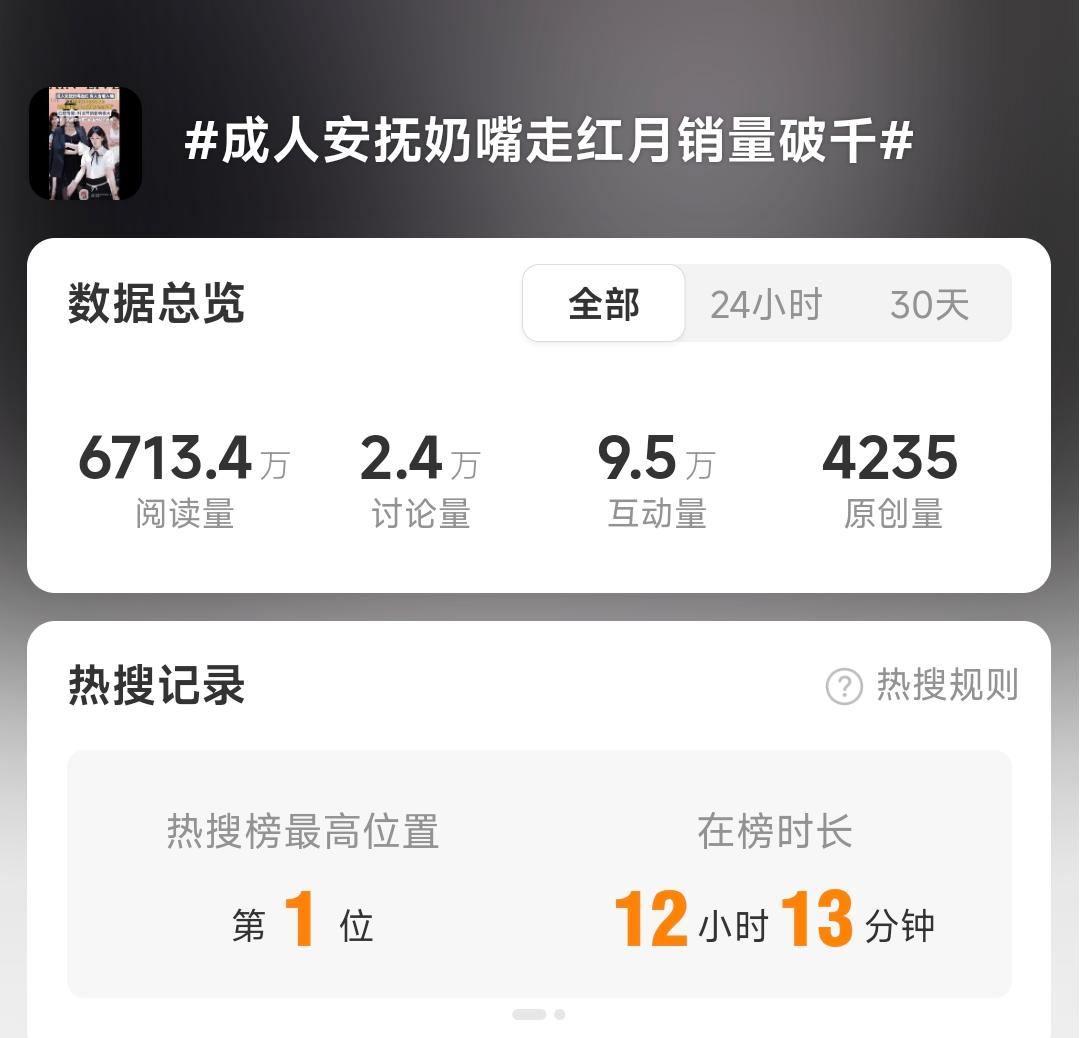Screen dimensions: 1080x1038
Task: Open the topic cover thumbnail
Action: (85, 143)
